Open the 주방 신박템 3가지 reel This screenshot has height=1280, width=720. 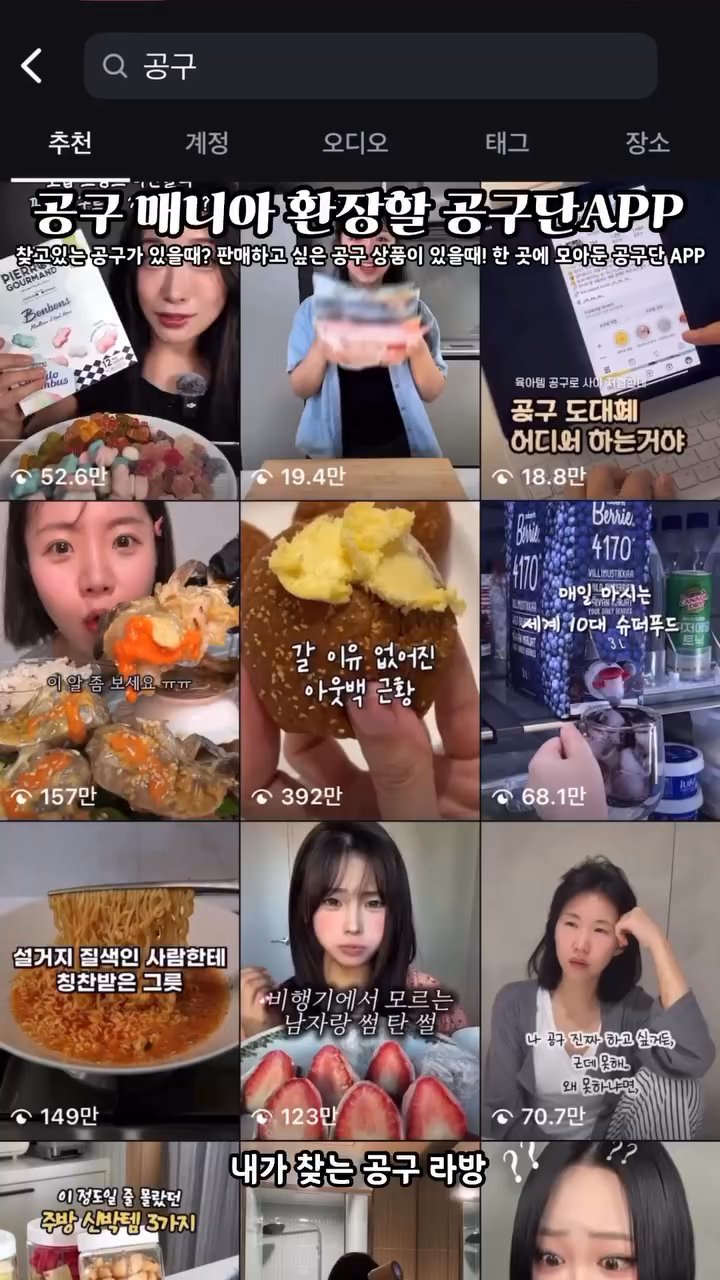119,1215
